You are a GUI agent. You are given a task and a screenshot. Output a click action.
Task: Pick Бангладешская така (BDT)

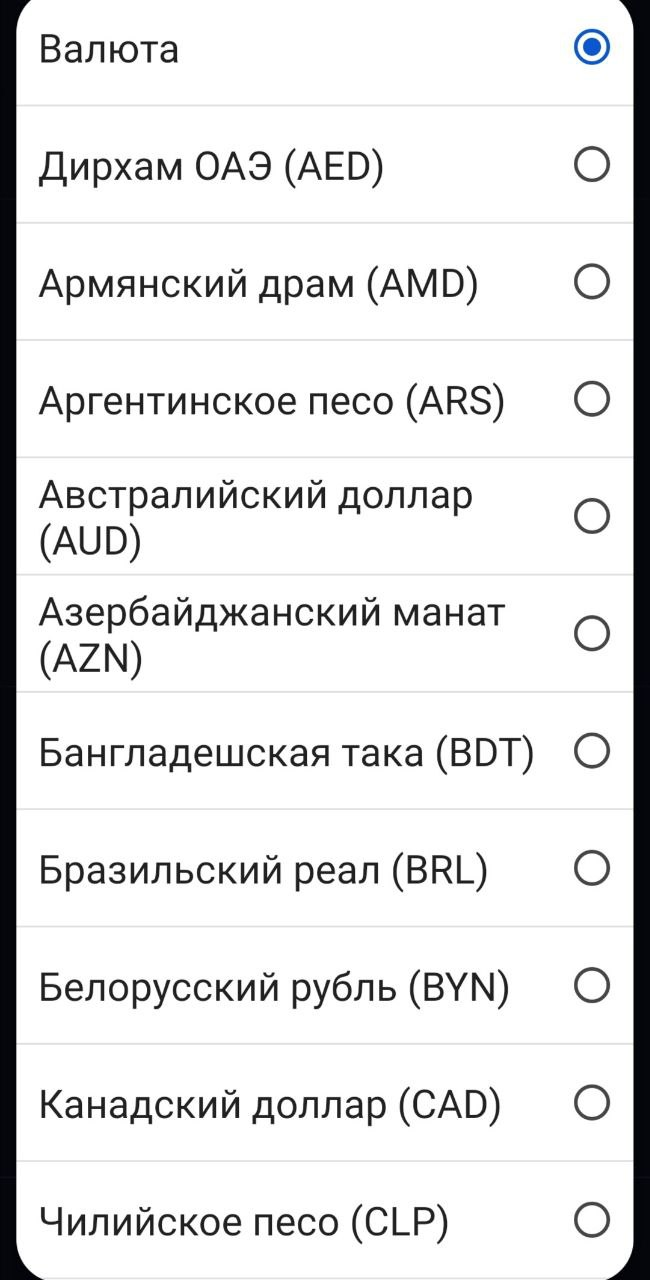(592, 752)
